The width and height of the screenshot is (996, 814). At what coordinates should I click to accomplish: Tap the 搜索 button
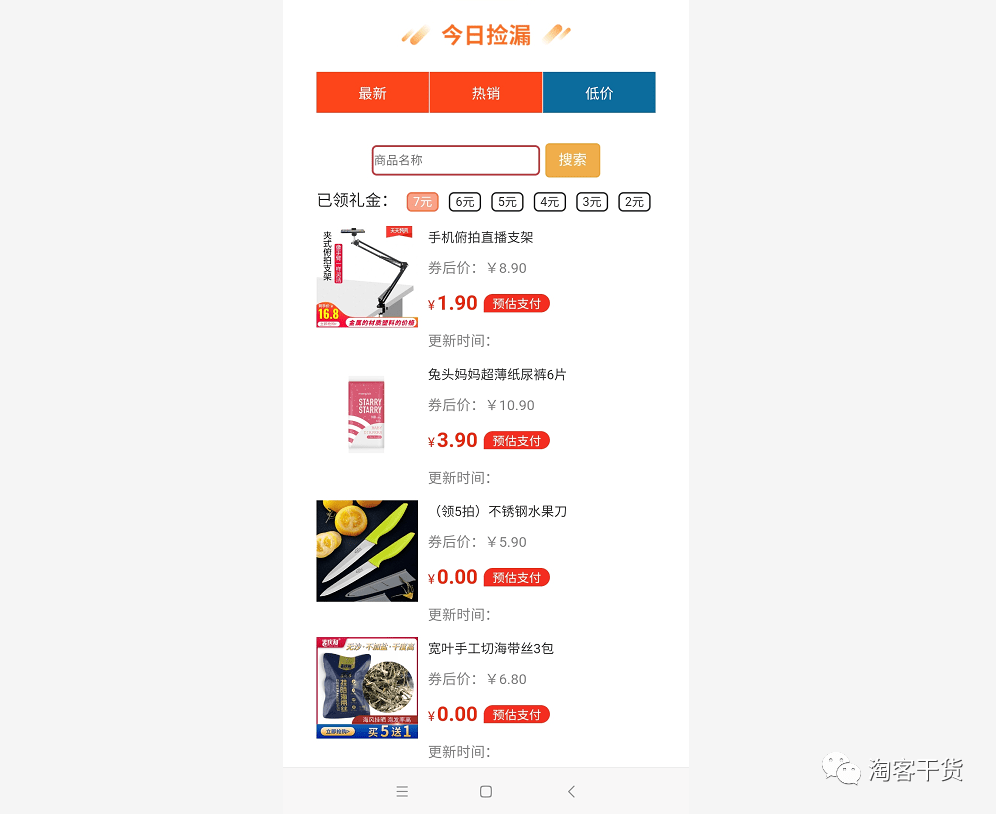coord(572,160)
